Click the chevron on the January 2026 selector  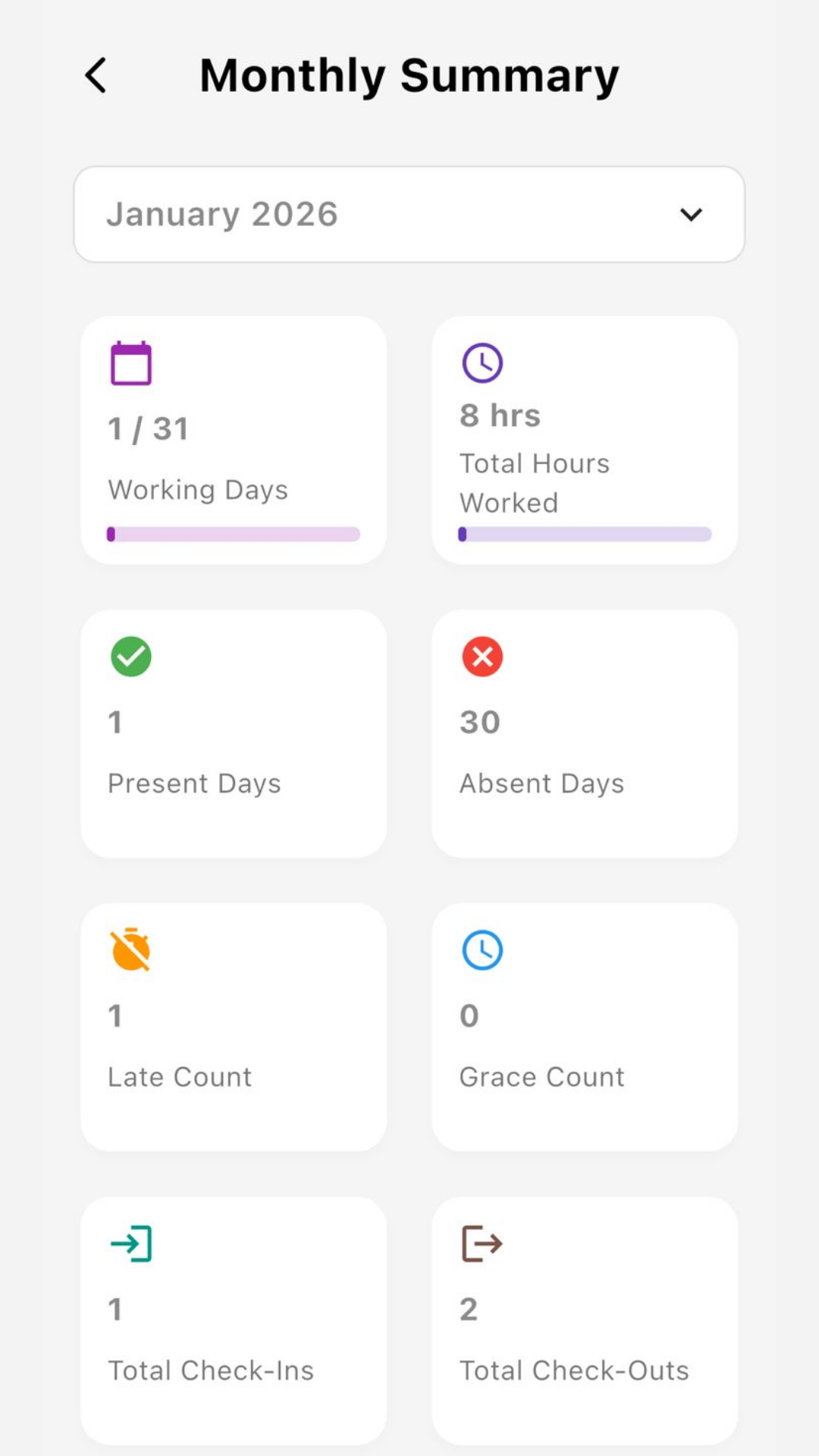click(691, 215)
